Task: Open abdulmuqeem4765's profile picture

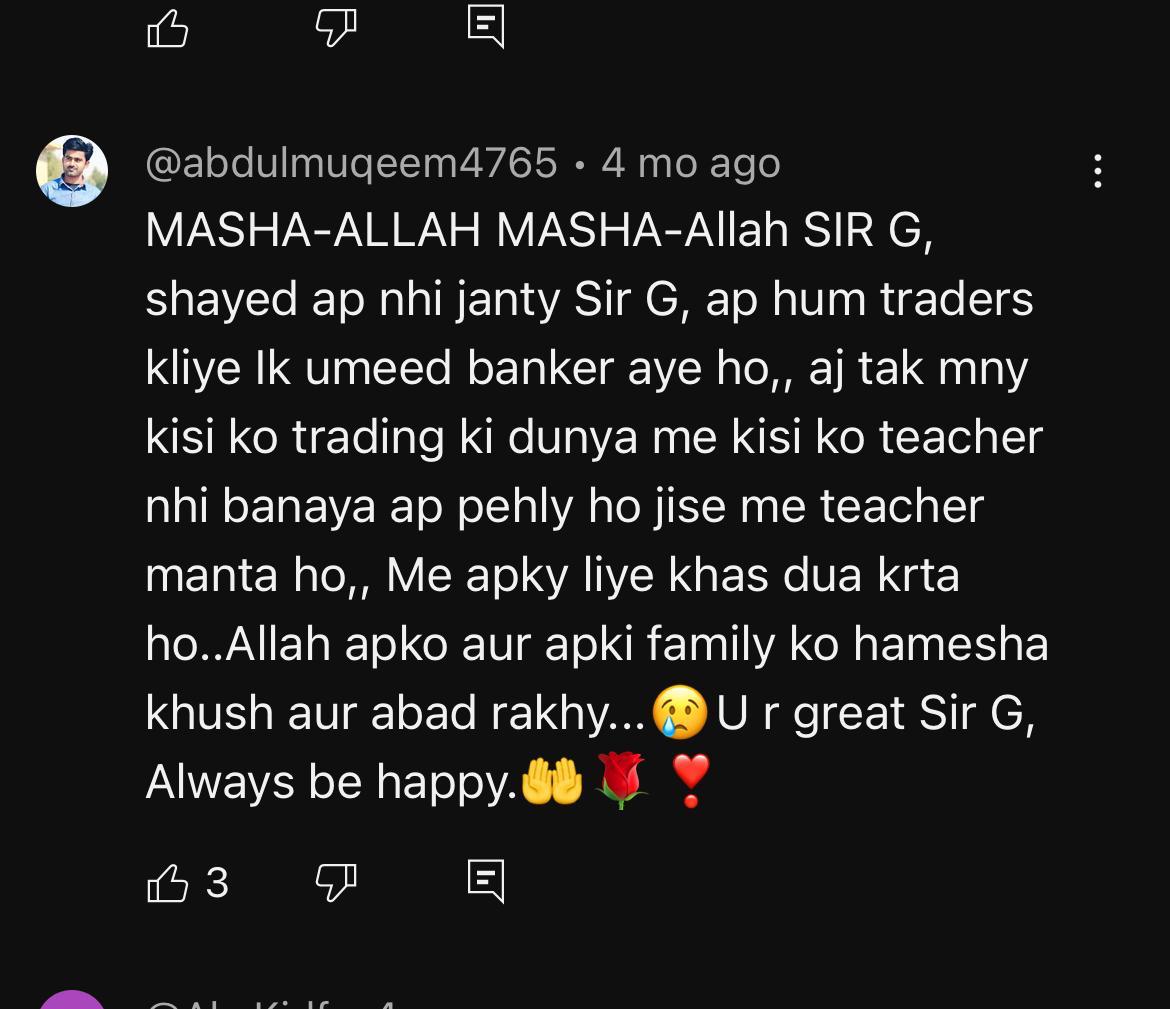Action: point(72,171)
